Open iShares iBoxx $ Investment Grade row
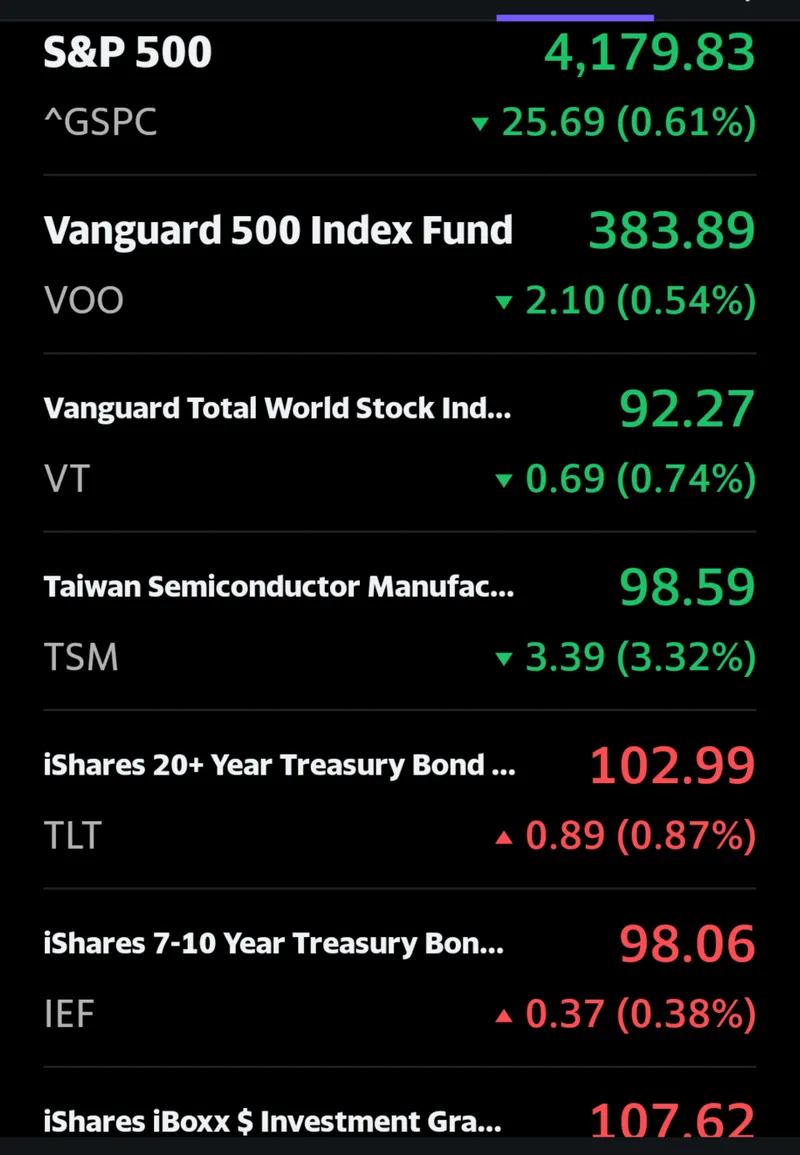This screenshot has height=1155, width=800. tap(400, 1115)
